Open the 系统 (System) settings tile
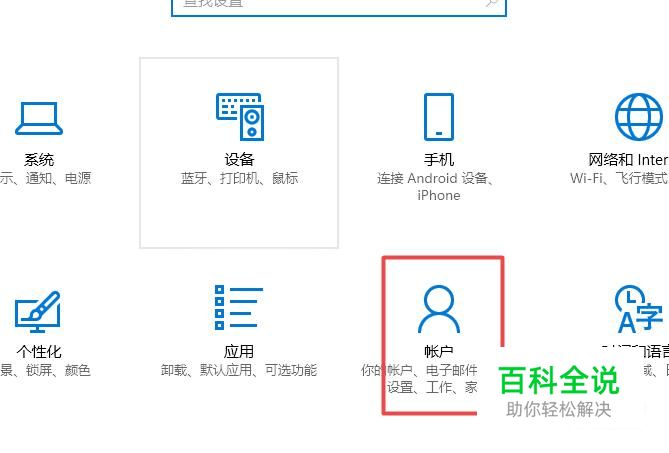This screenshot has height=453, width=669. (x=39, y=153)
